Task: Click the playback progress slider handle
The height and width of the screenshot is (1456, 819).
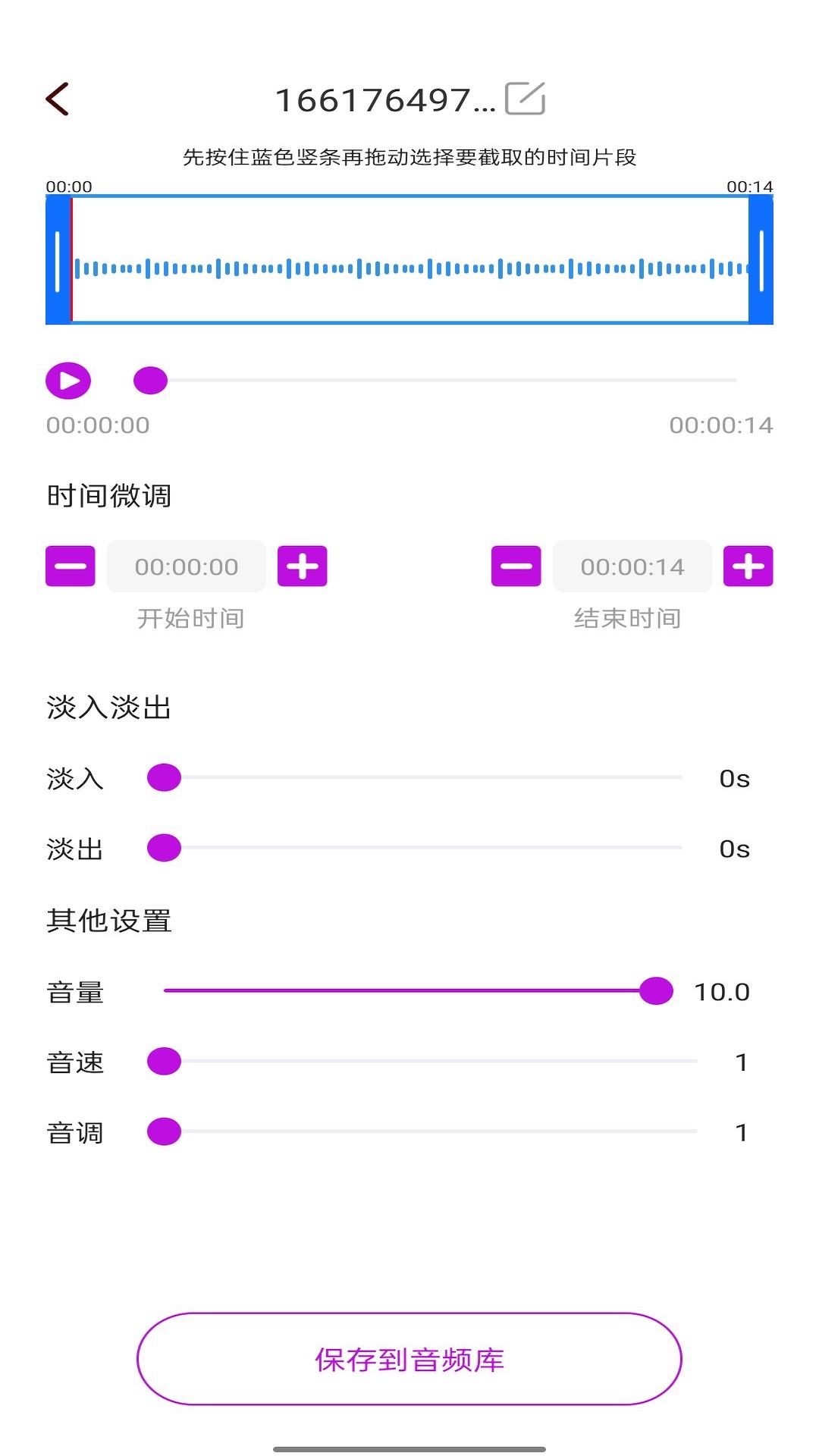Action: 150,379
